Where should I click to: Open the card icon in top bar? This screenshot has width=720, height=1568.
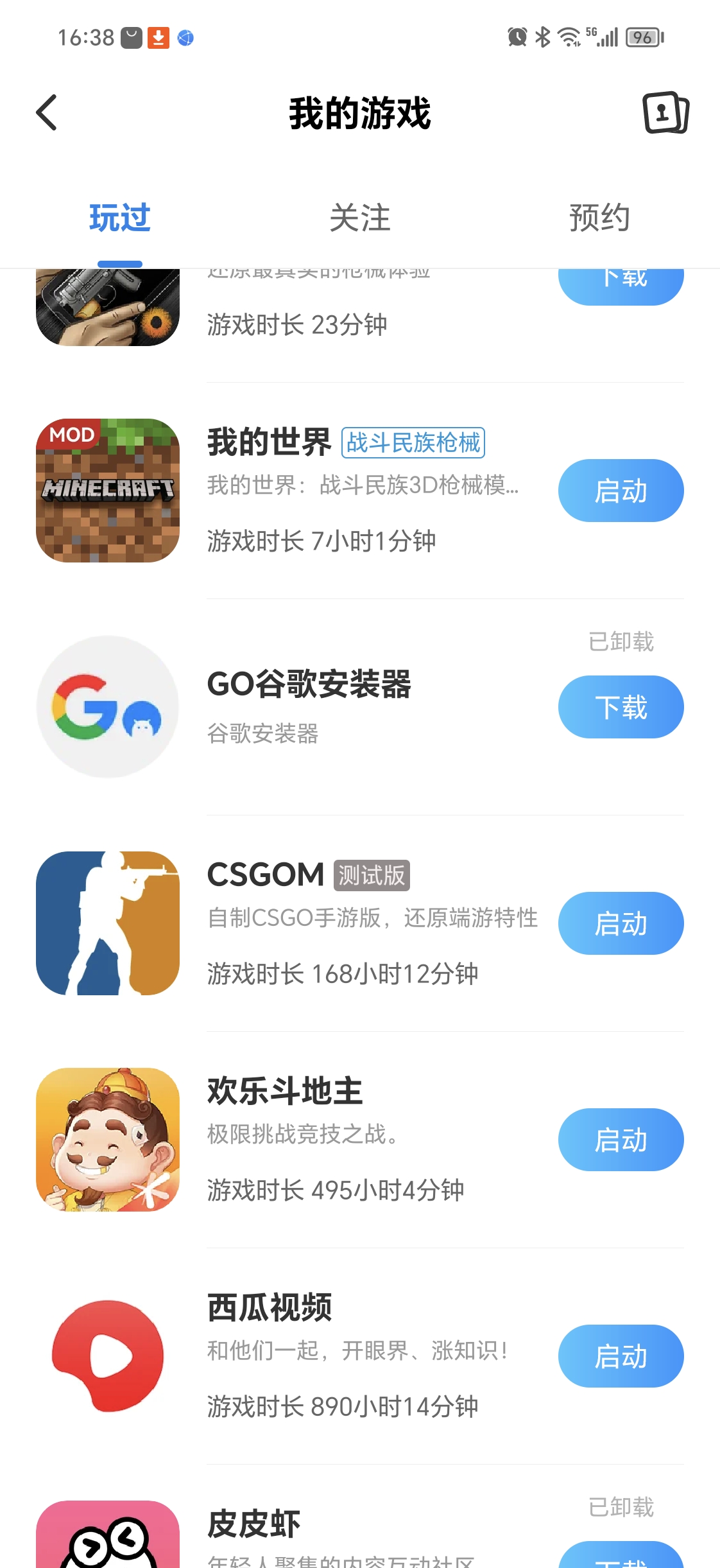point(665,113)
